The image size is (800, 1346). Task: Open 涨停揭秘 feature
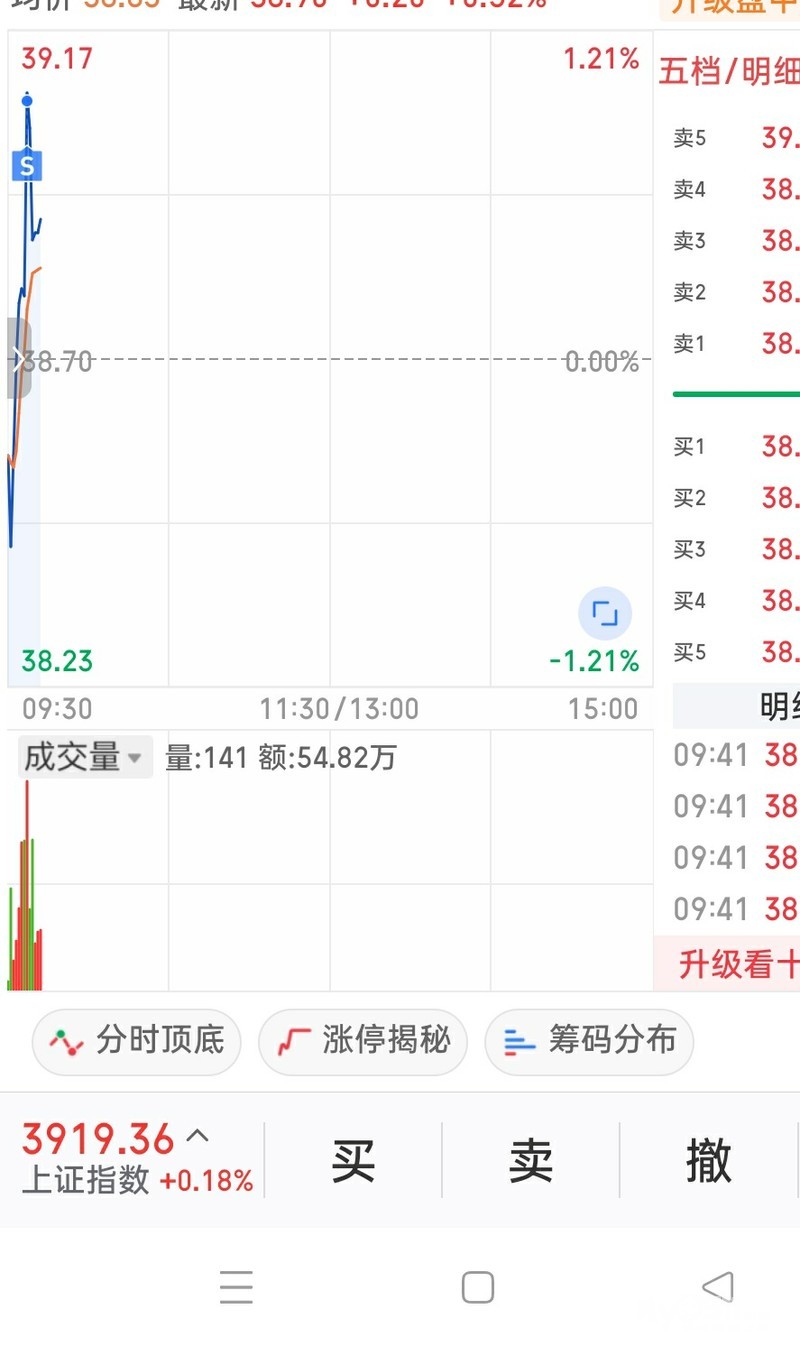pos(363,1041)
